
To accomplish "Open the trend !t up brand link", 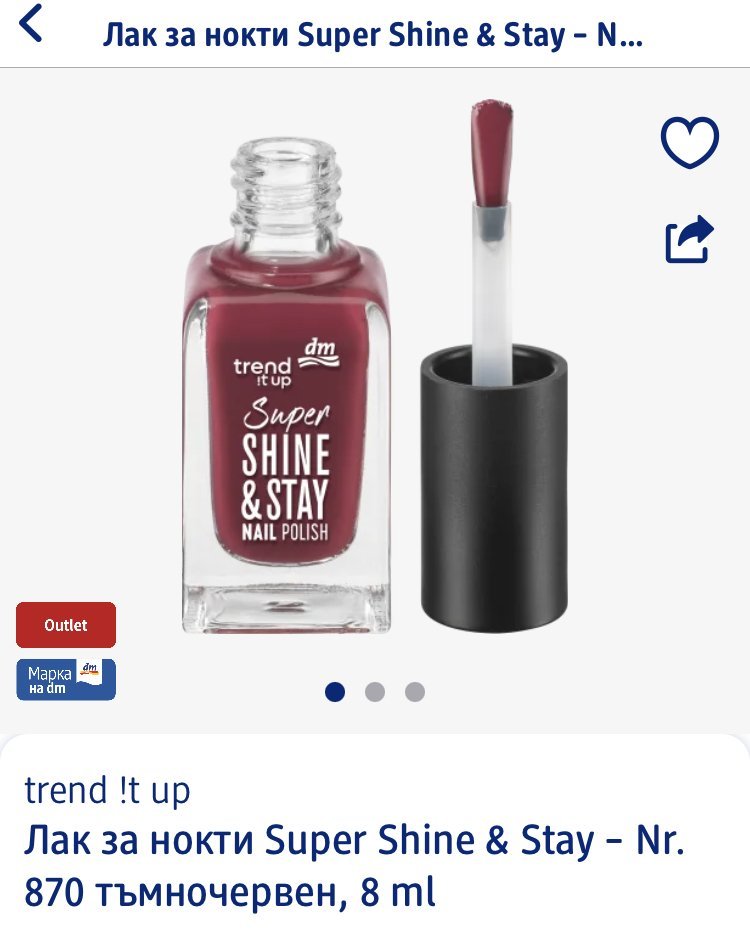I will tap(107, 791).
